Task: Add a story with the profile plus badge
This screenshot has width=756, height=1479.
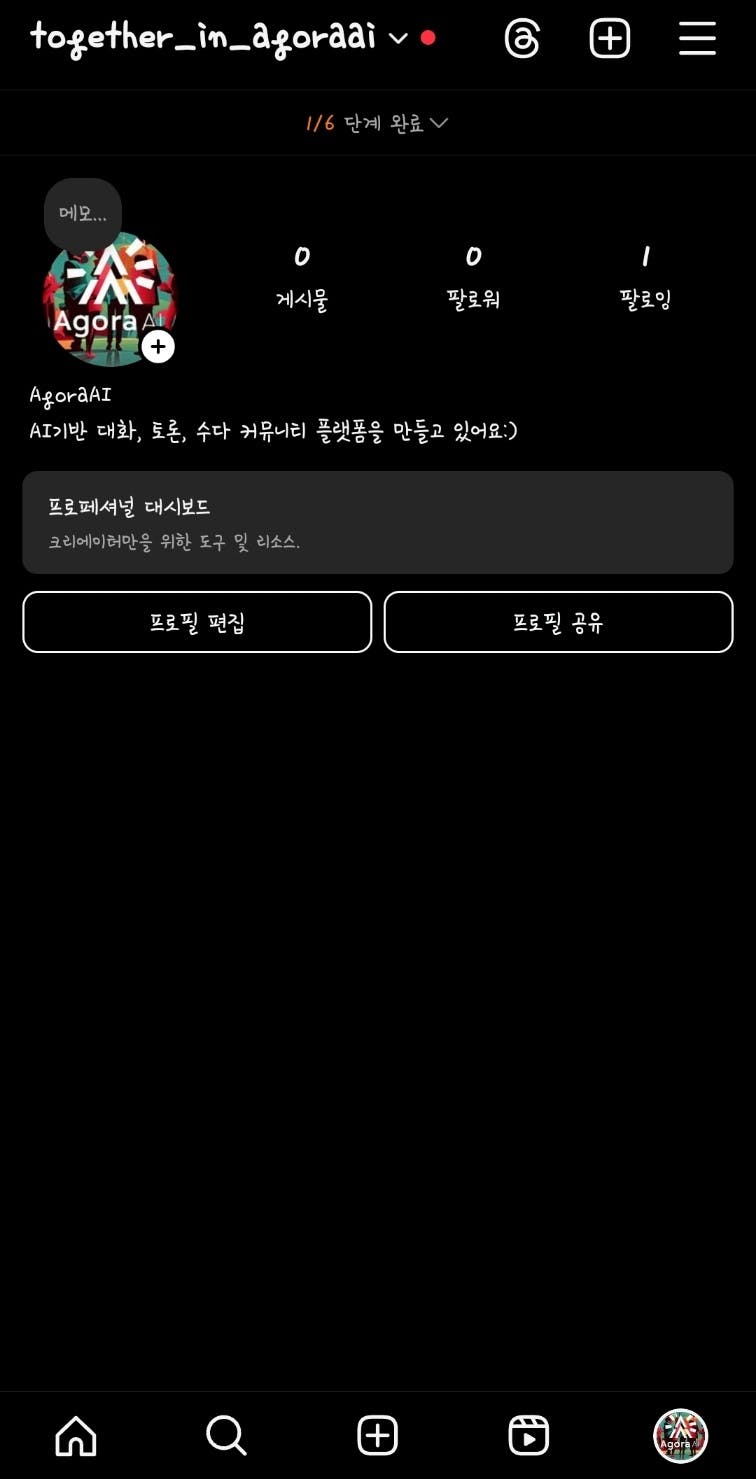Action: 158,346
